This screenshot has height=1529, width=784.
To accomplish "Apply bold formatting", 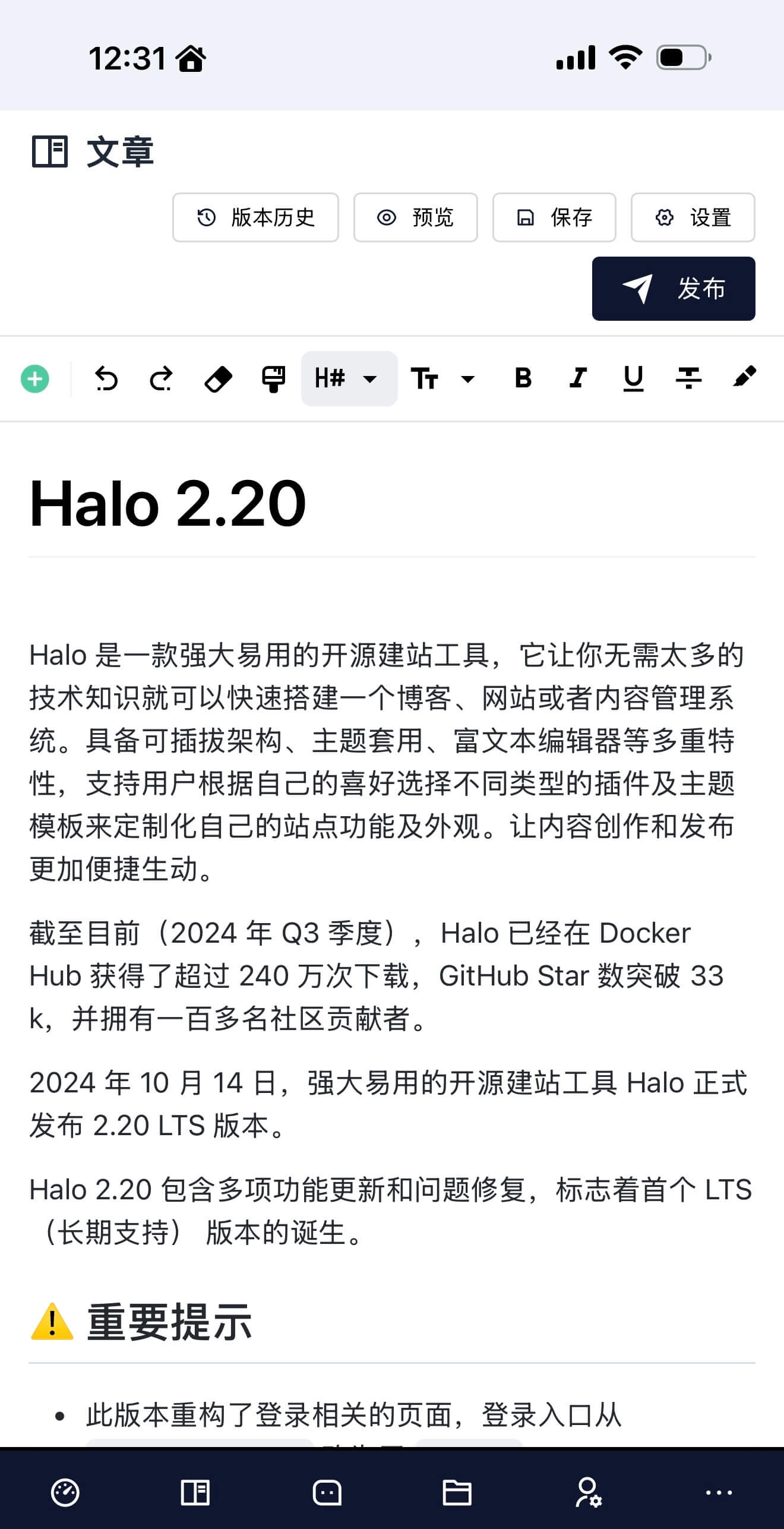I will 523,378.
